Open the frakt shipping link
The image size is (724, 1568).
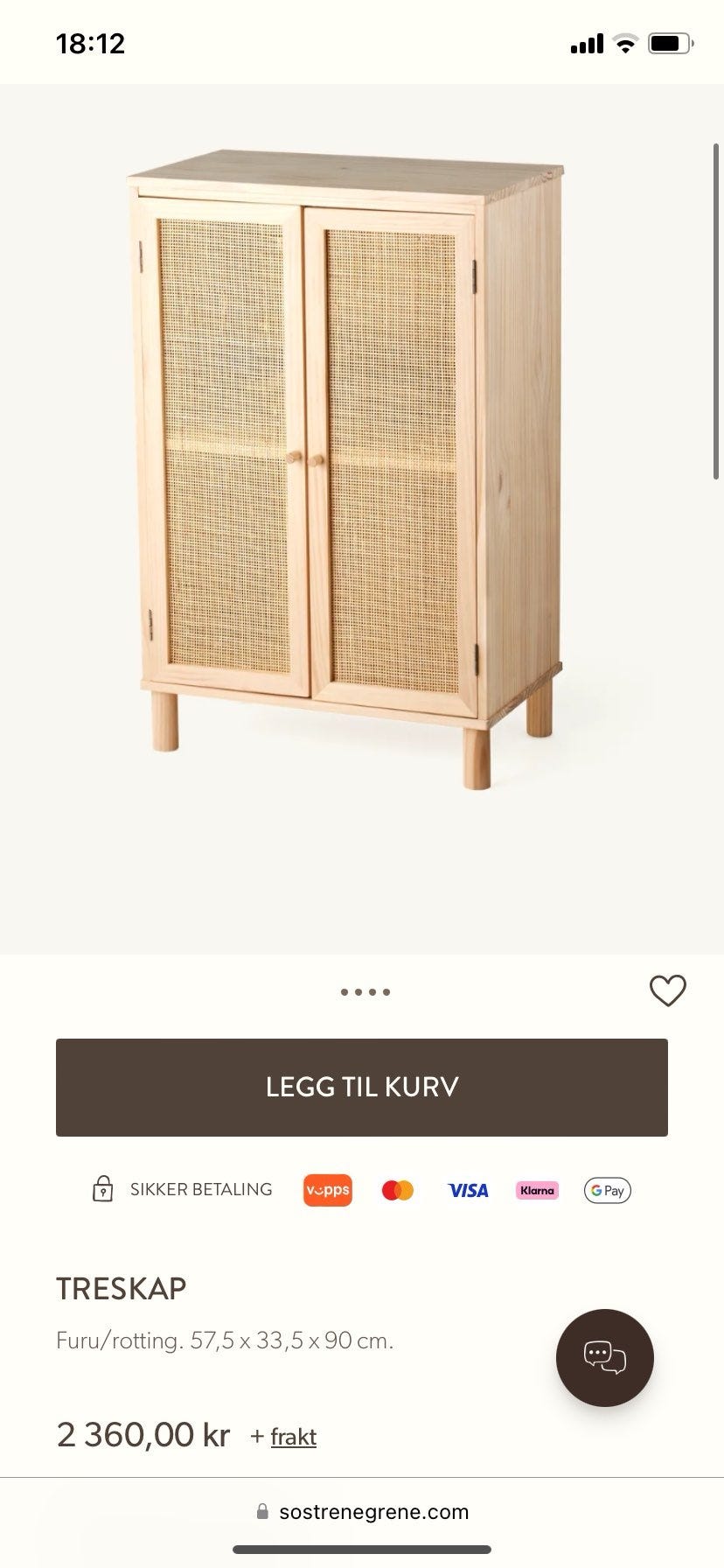click(293, 1437)
